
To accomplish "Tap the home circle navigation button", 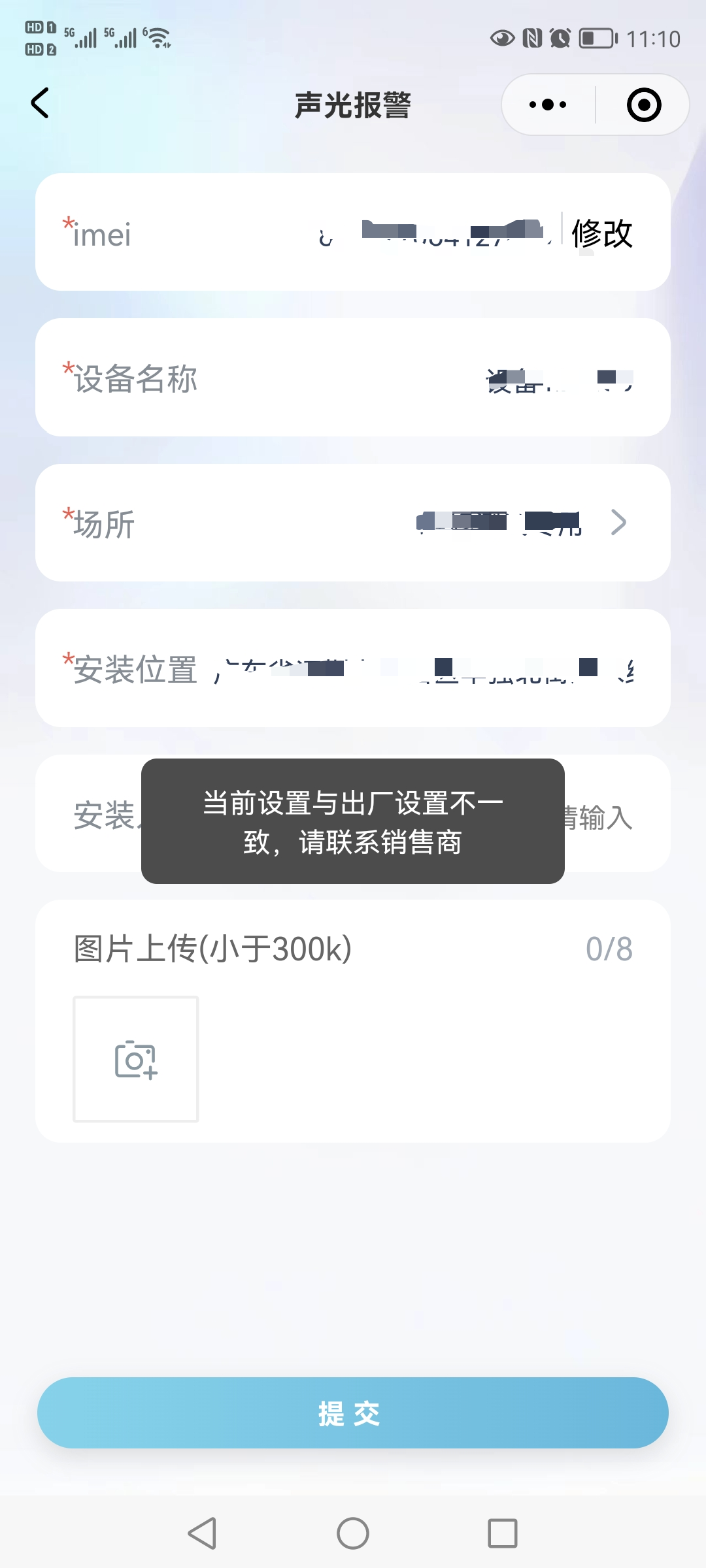I will click(x=353, y=1533).
